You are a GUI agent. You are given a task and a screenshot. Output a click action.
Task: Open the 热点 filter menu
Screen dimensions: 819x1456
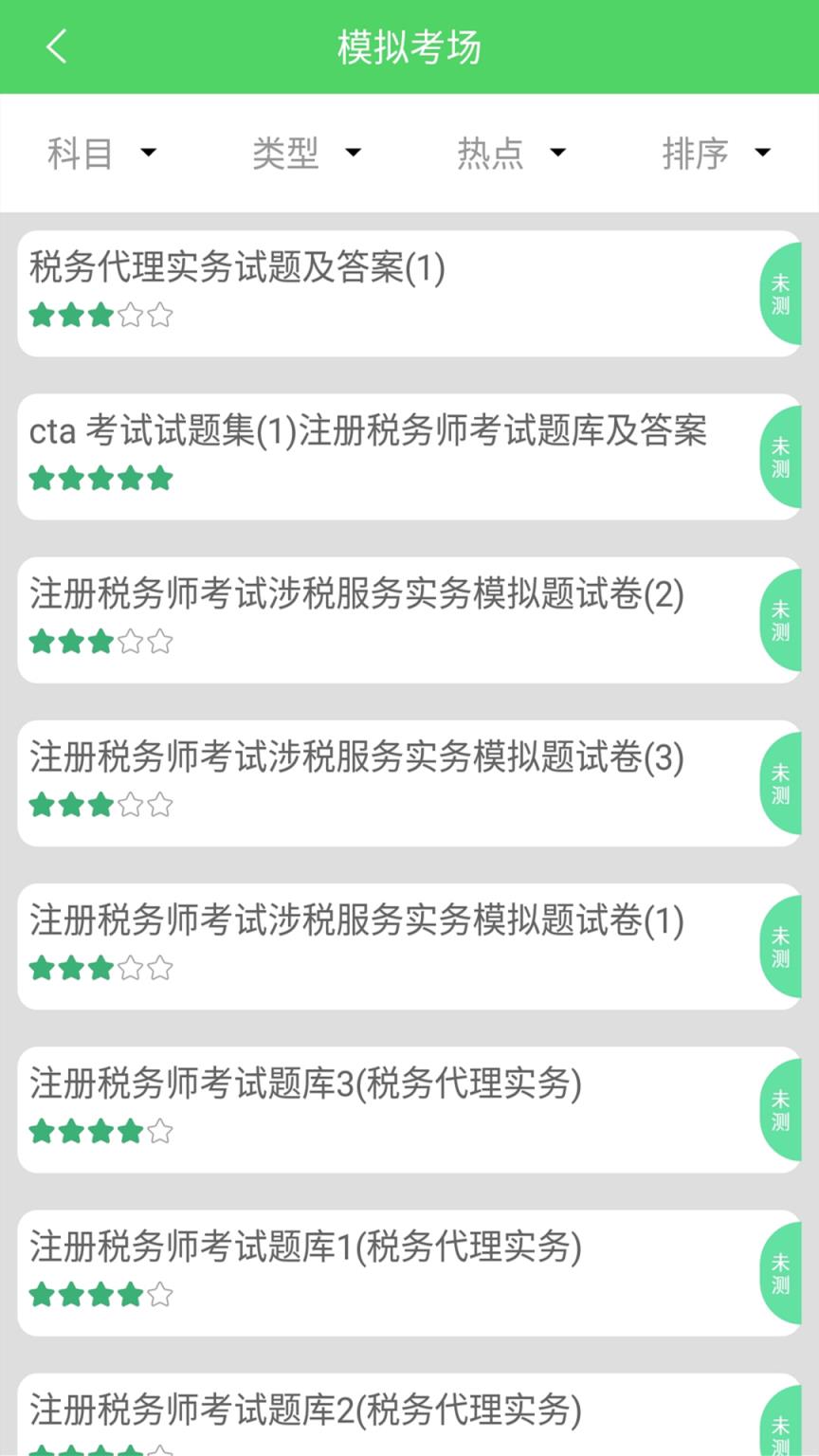[512, 154]
